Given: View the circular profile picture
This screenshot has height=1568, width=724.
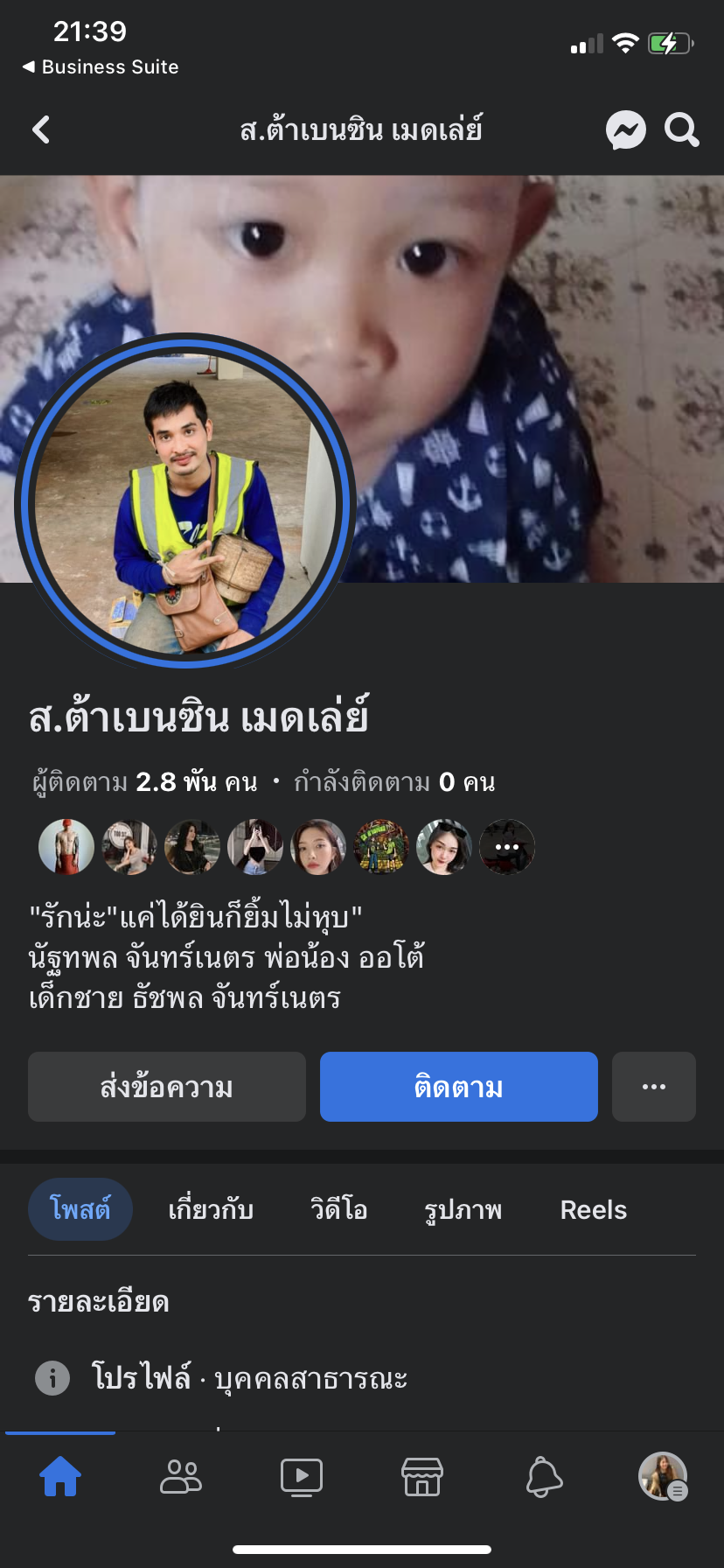Looking at the screenshot, I should 185,501.
